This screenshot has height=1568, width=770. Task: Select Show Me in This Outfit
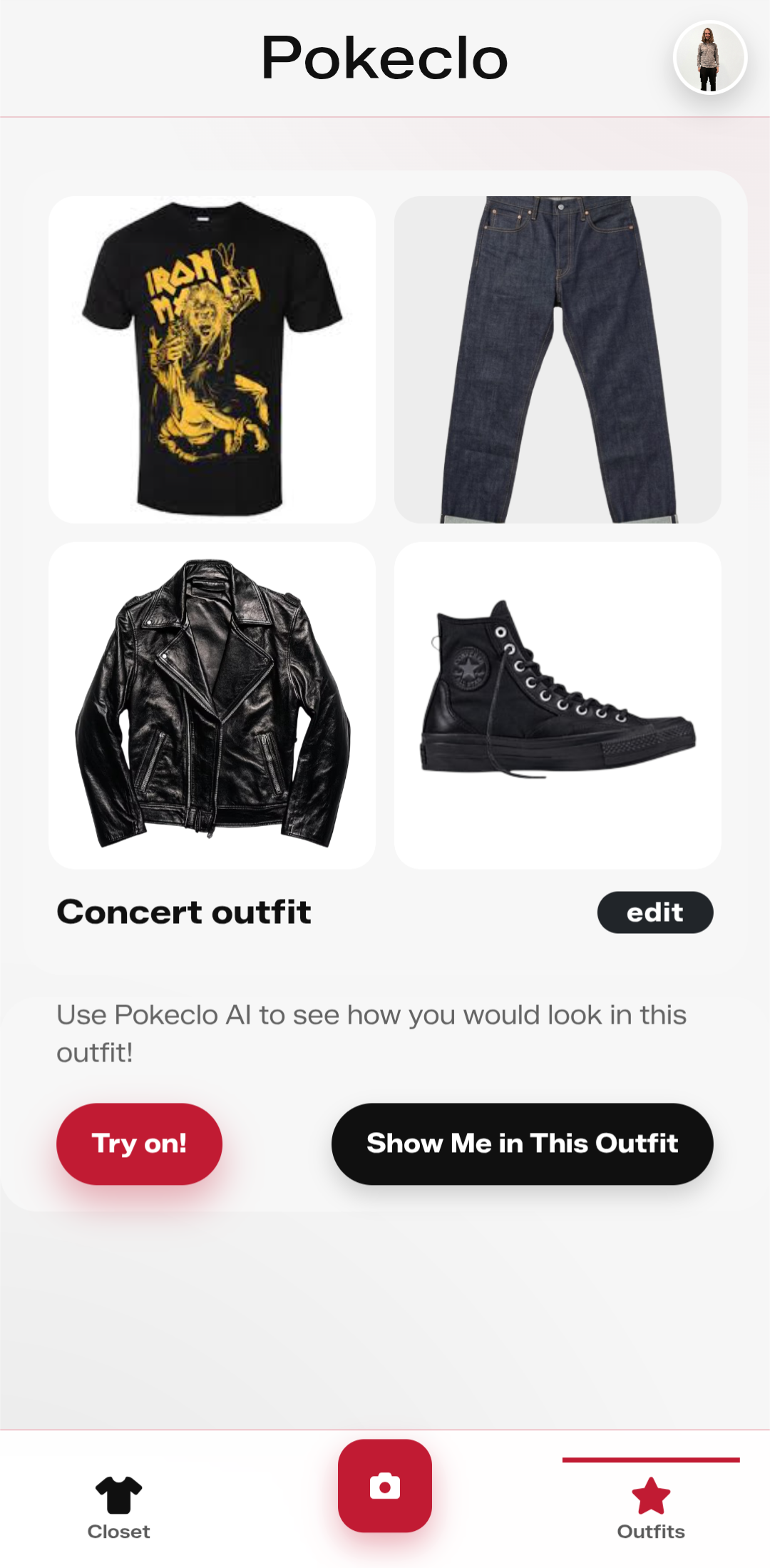[522, 1144]
